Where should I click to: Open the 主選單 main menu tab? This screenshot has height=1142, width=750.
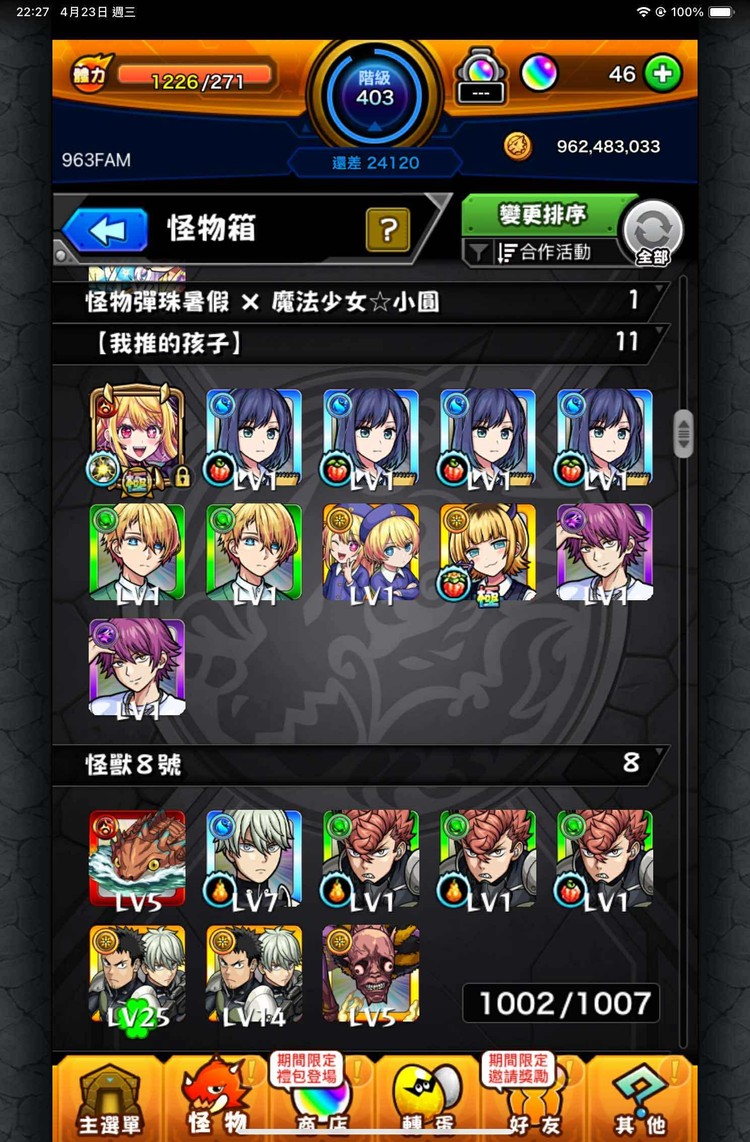pos(108,1098)
